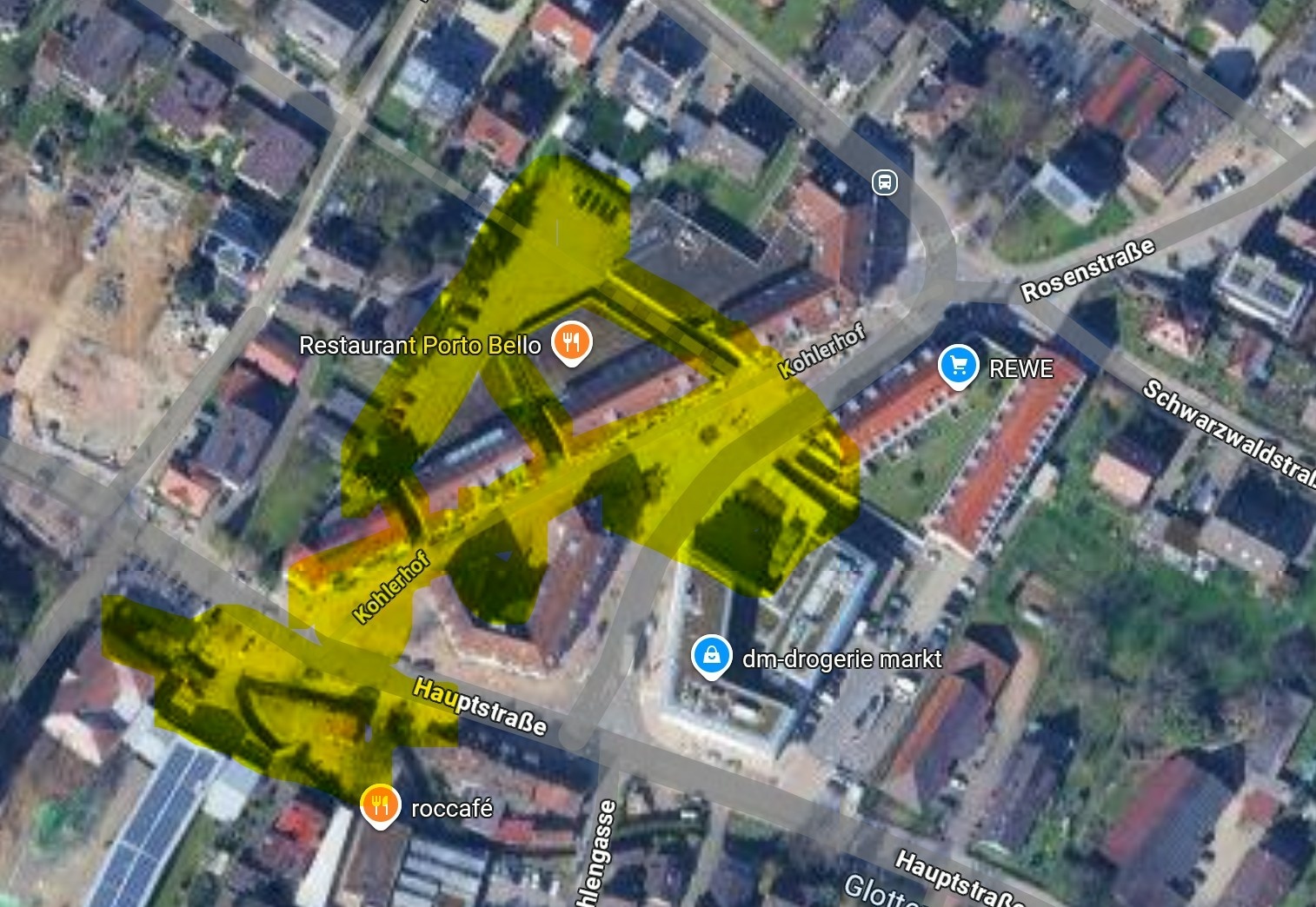This screenshot has width=1316, height=907.
Task: Select the REWE supermarket marker
Action: click(959, 366)
